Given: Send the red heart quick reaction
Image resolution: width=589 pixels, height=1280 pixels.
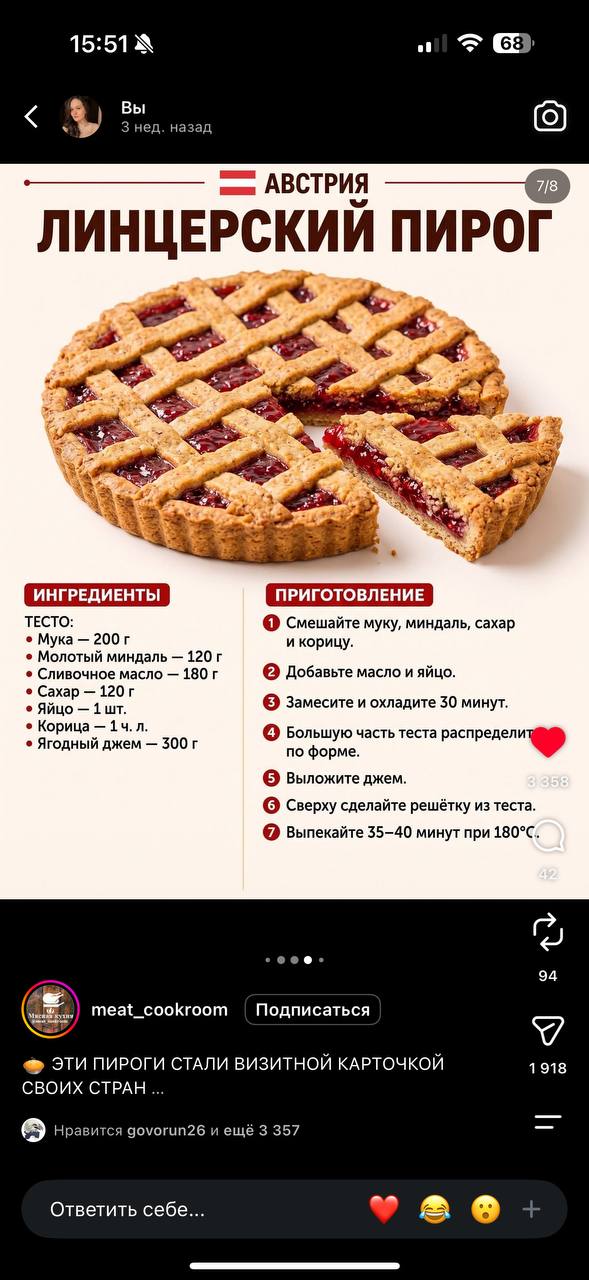Looking at the screenshot, I should [x=384, y=1209].
